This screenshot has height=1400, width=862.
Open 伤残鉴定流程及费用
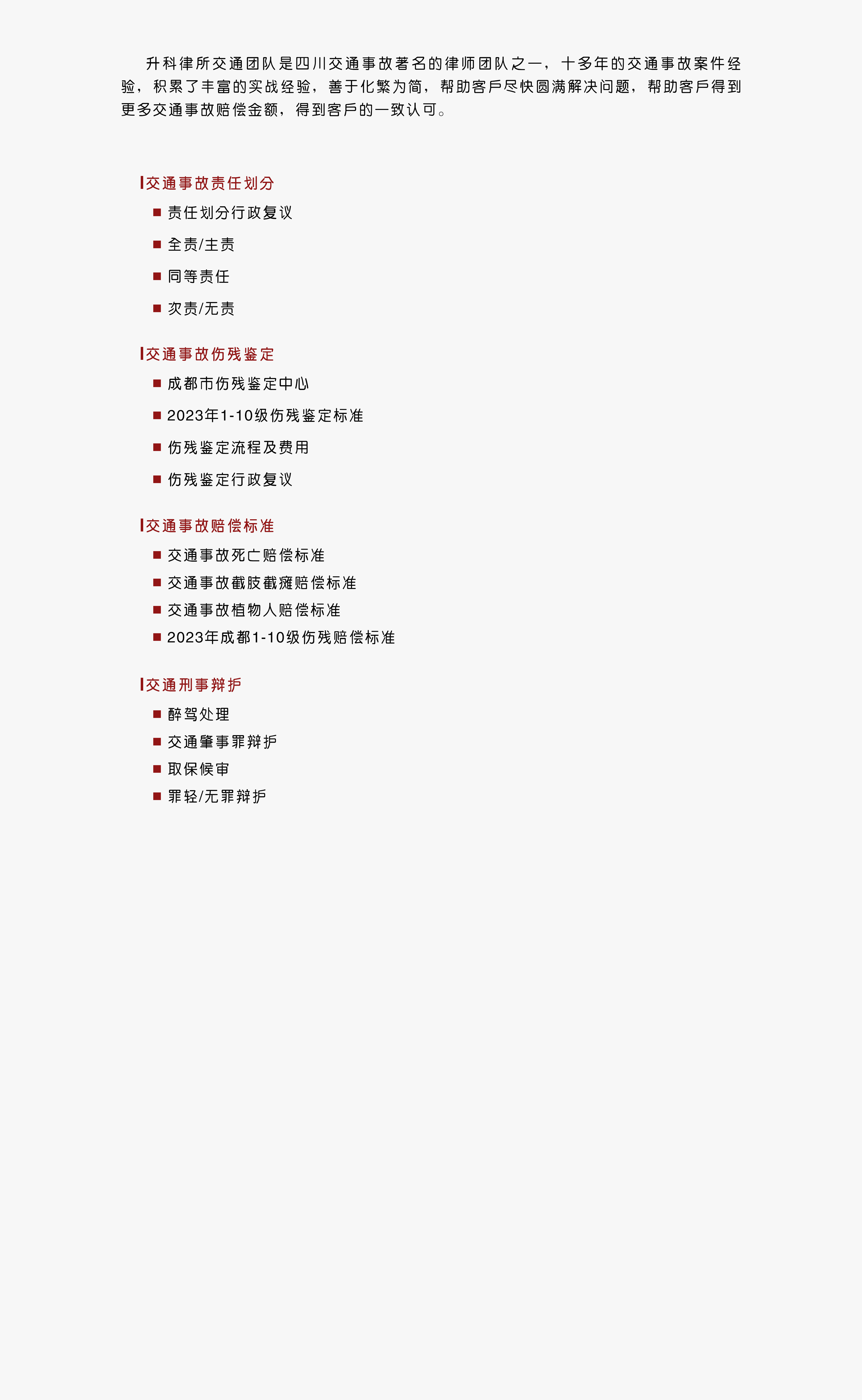(x=238, y=447)
